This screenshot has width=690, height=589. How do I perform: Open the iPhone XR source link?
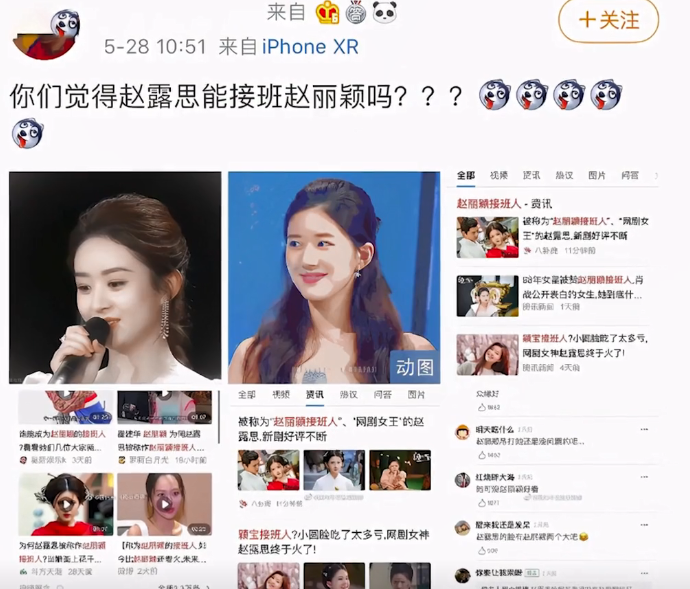309,46
